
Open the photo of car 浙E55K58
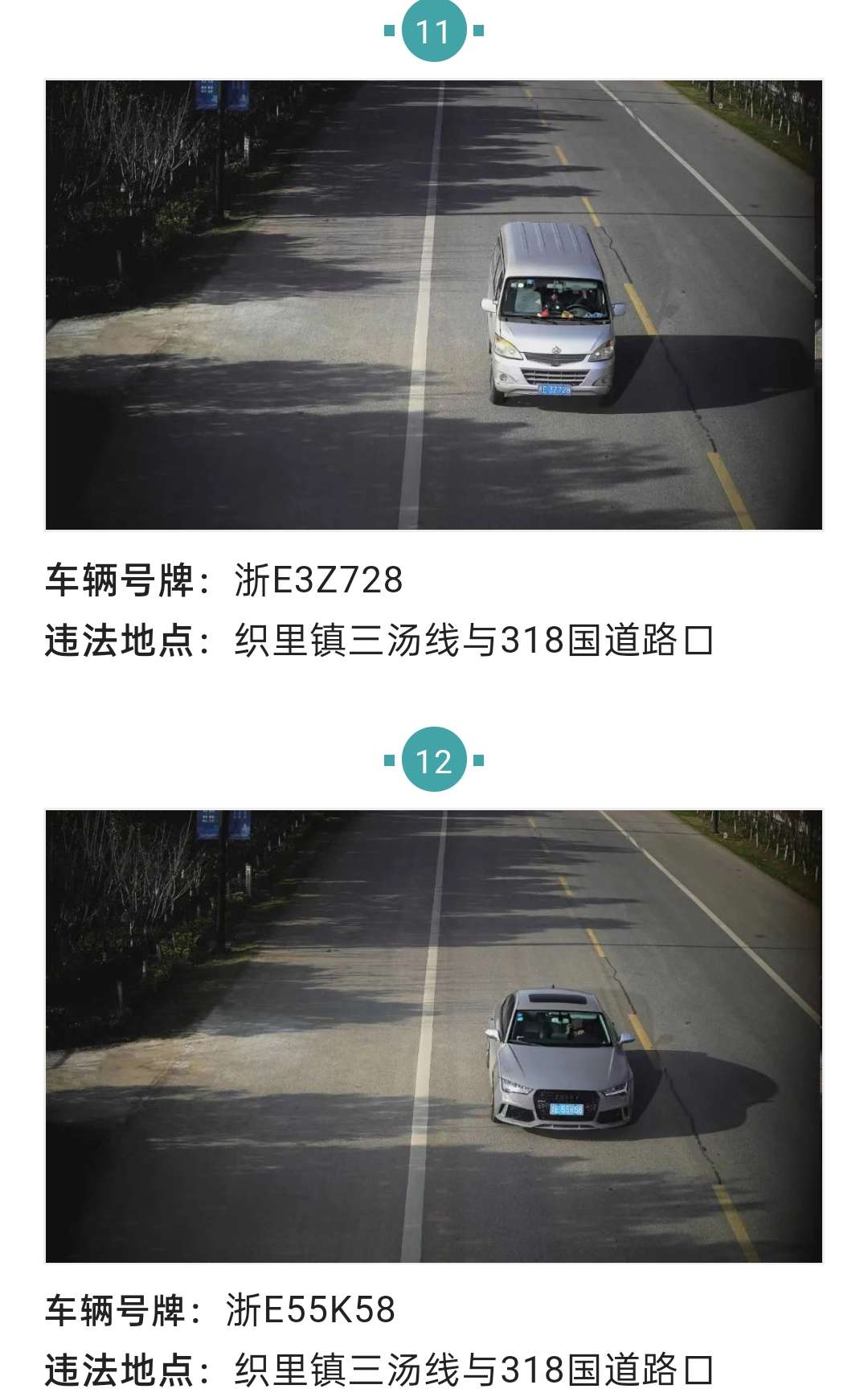pos(434,1035)
